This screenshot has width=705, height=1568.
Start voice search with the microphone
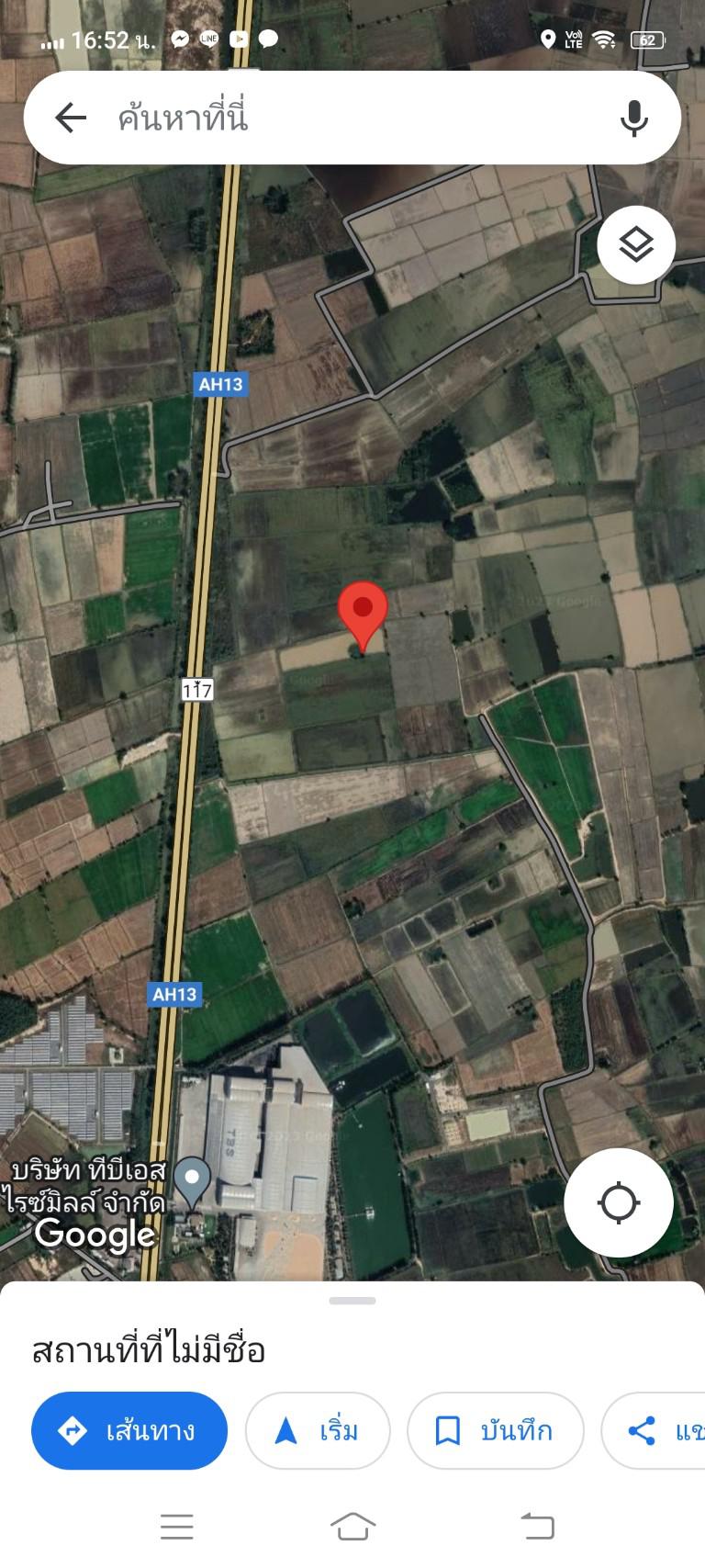tap(634, 118)
